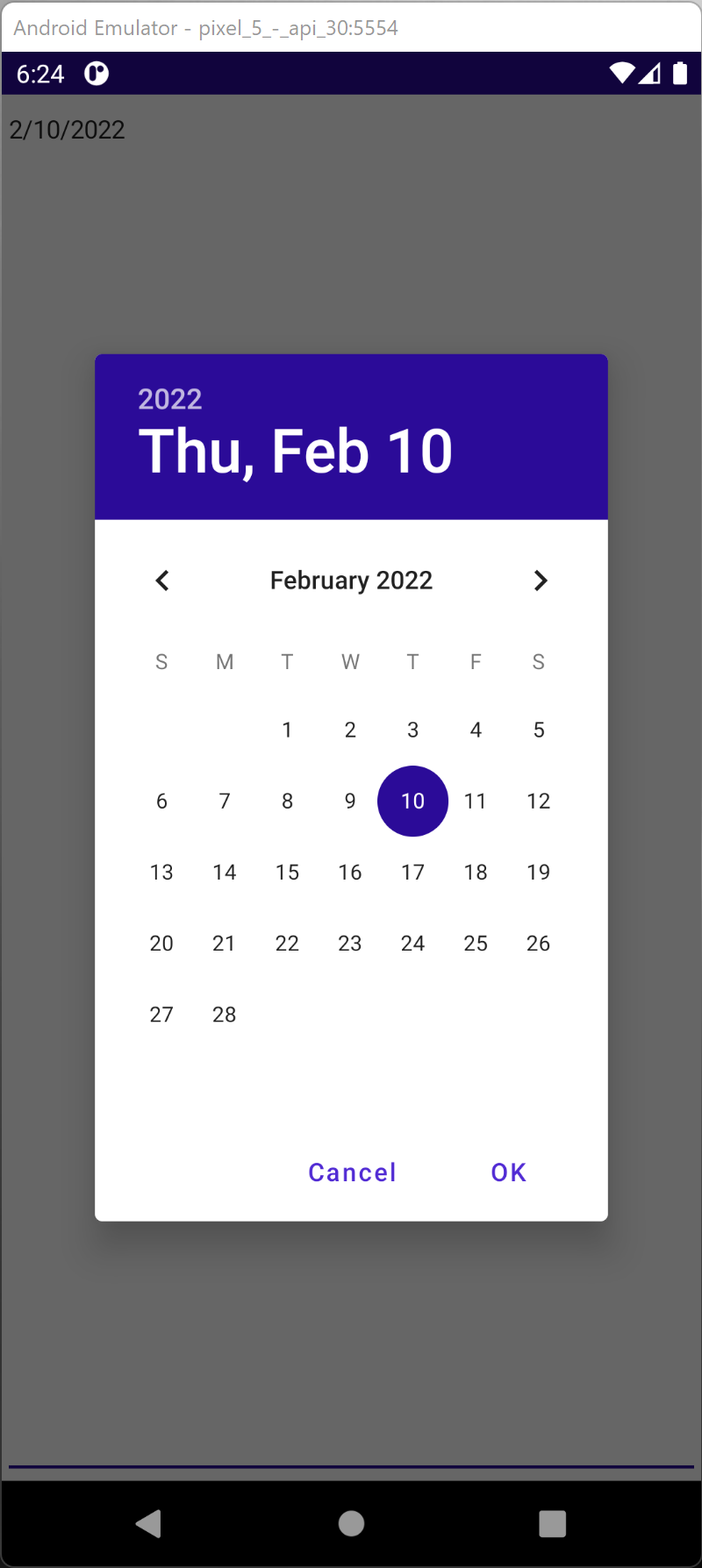702x1568 pixels.
Task: Choose the 20th of February
Action: (161, 943)
